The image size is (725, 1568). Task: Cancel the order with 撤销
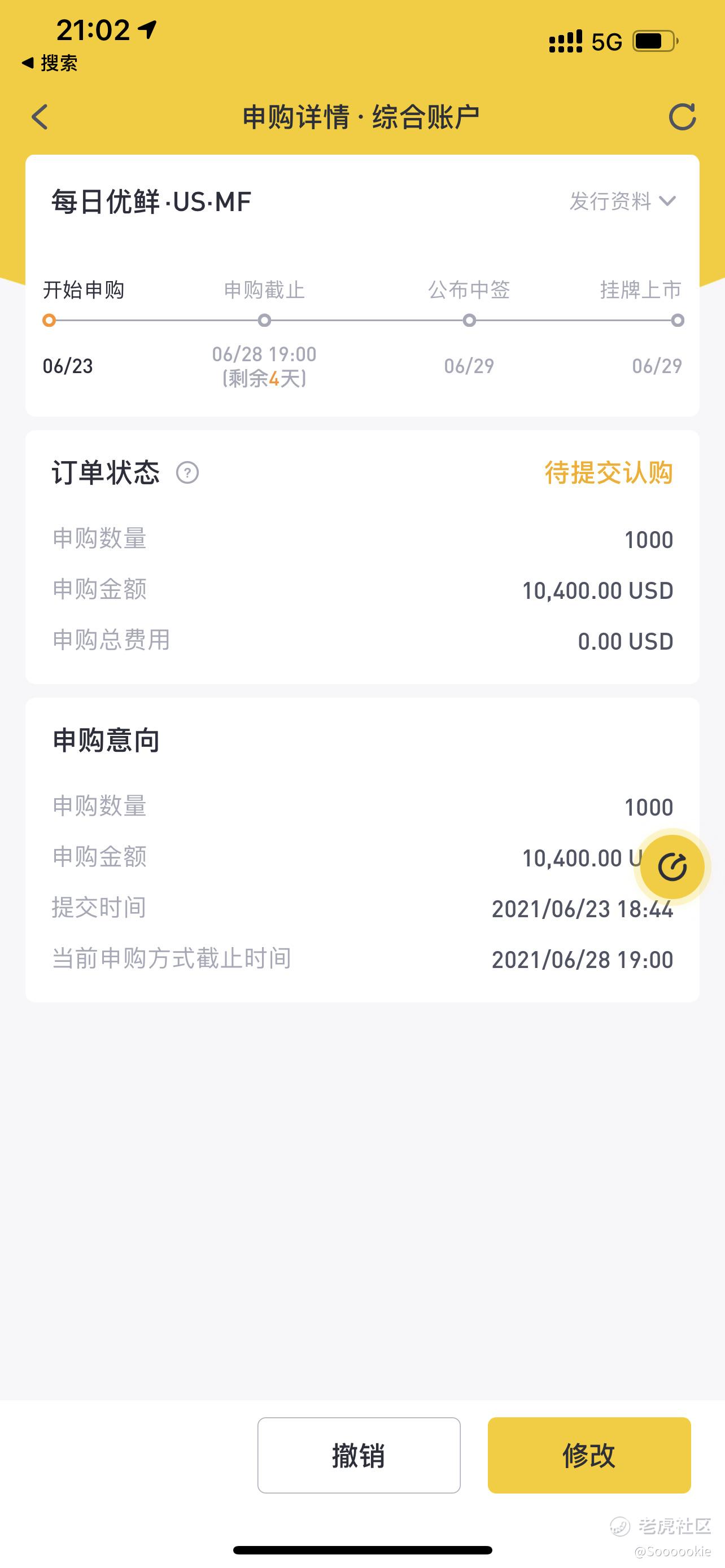tap(359, 1455)
